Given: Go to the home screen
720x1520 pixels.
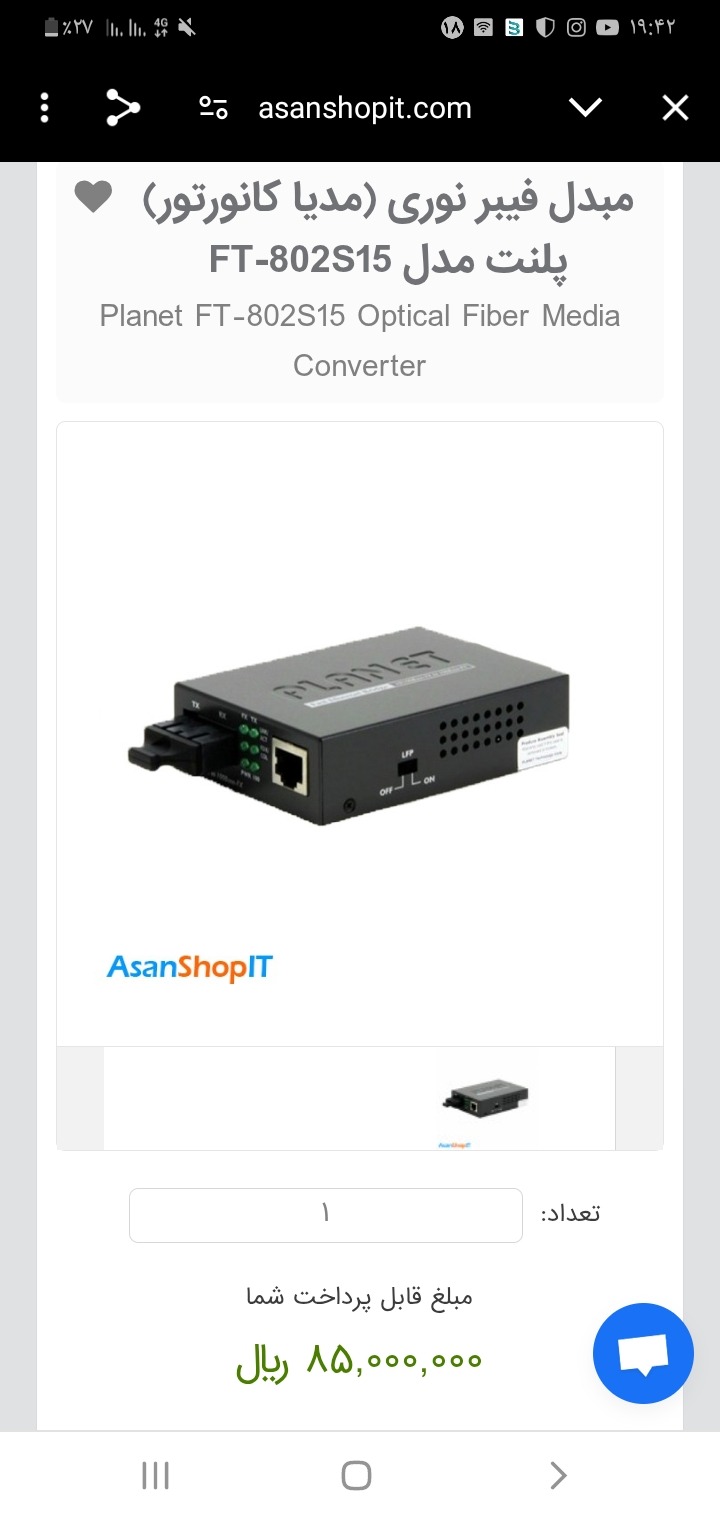Looking at the screenshot, I should [x=357, y=1475].
